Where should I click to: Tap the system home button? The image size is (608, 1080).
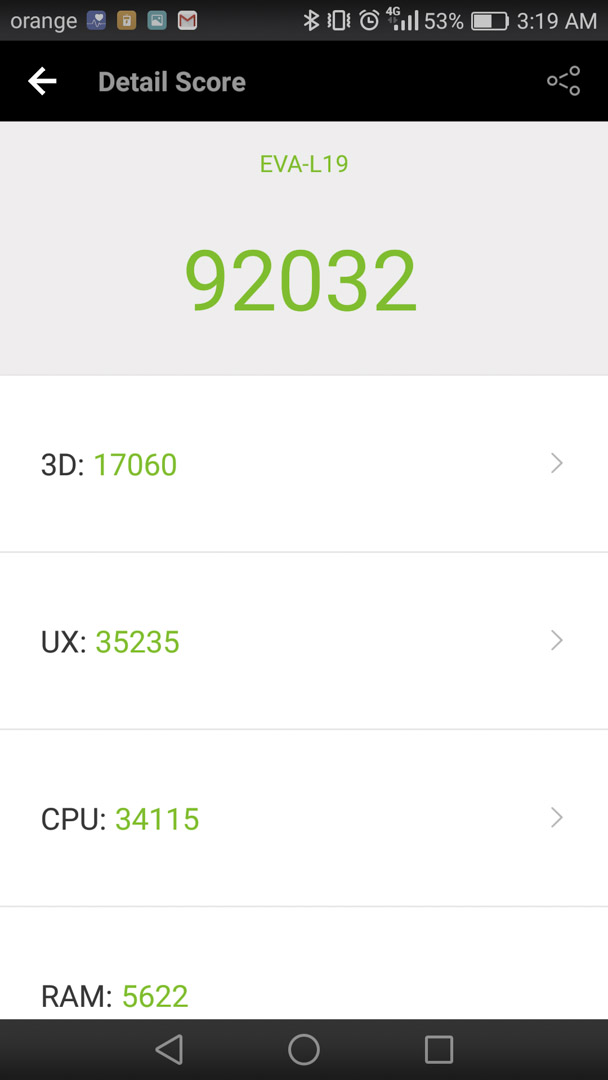tap(304, 1050)
